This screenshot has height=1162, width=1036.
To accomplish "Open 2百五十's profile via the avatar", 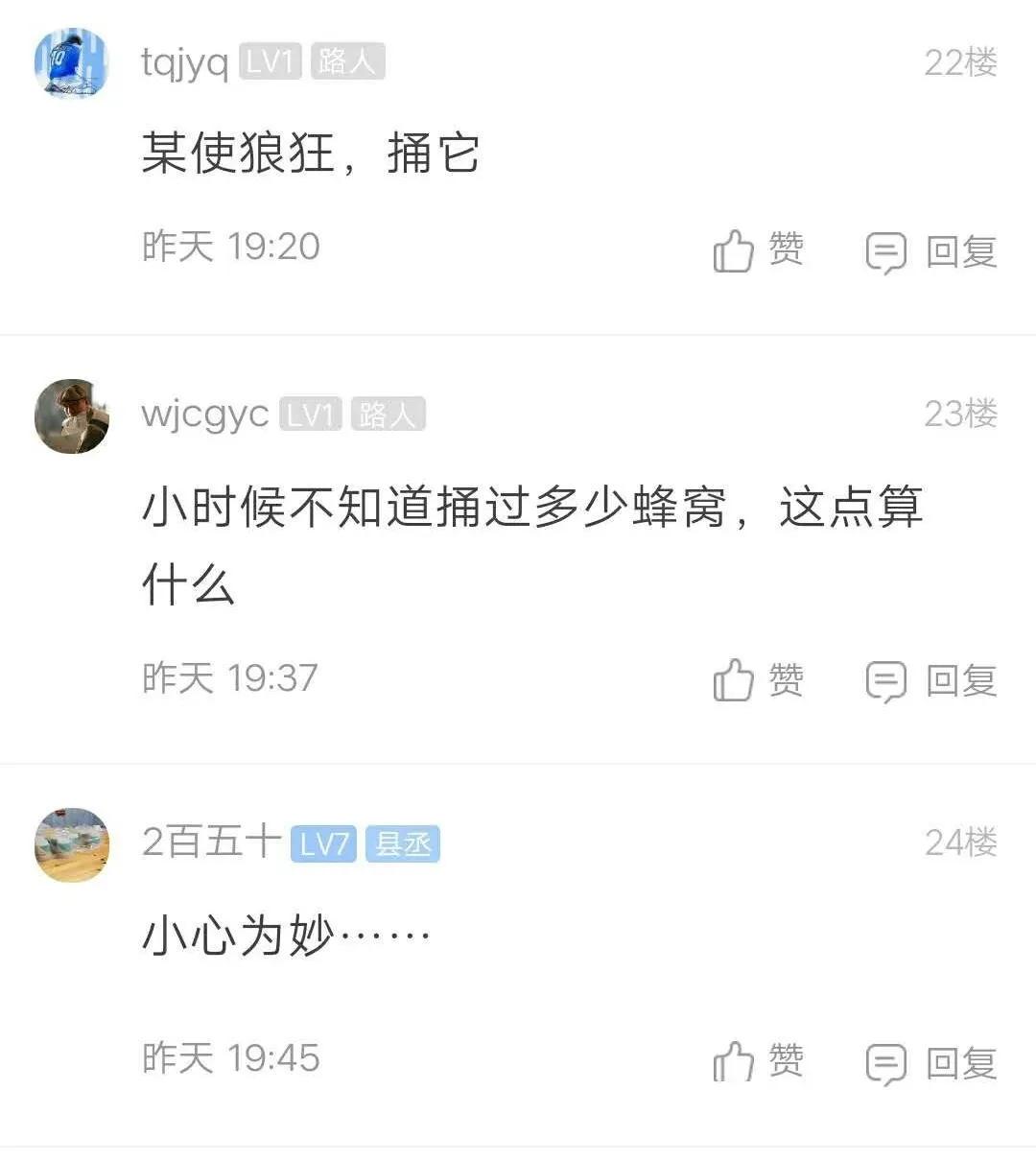I will click(x=71, y=845).
